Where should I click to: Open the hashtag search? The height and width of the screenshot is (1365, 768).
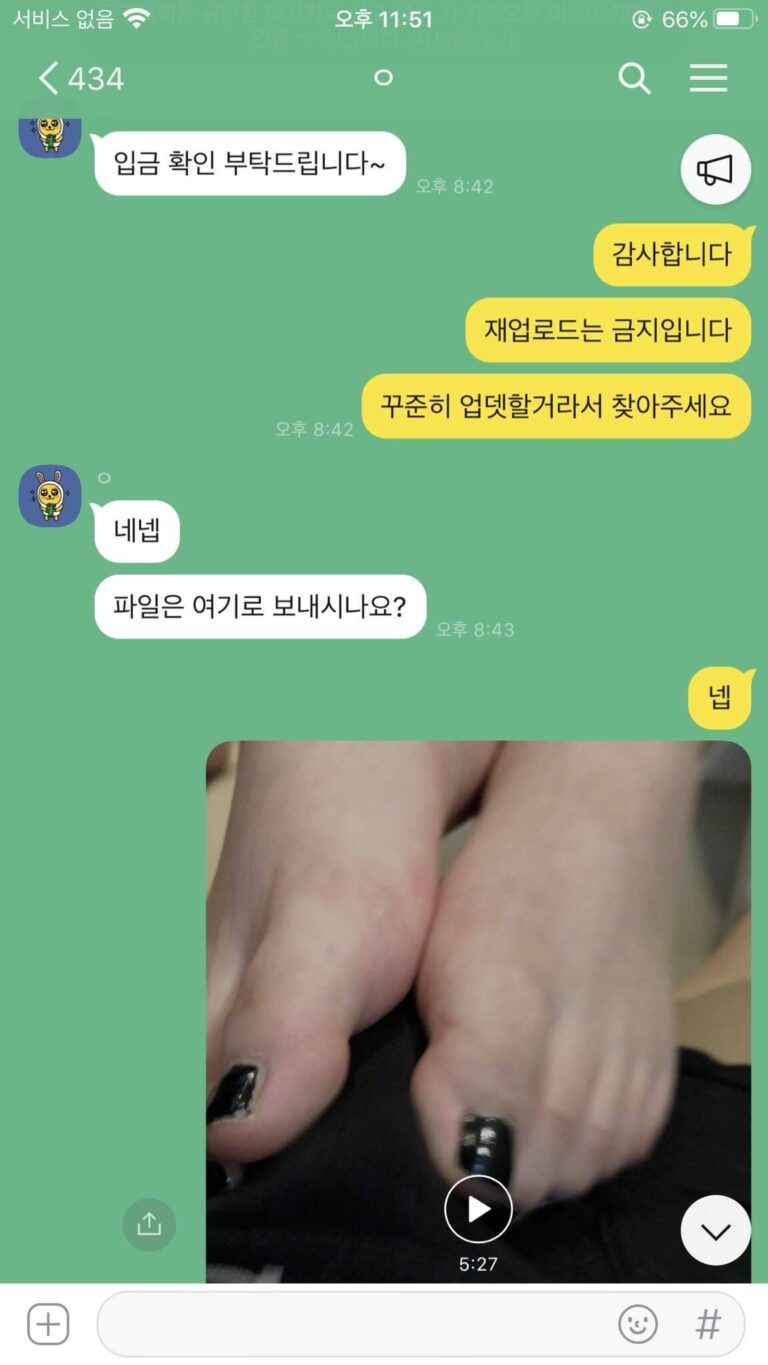(708, 1325)
